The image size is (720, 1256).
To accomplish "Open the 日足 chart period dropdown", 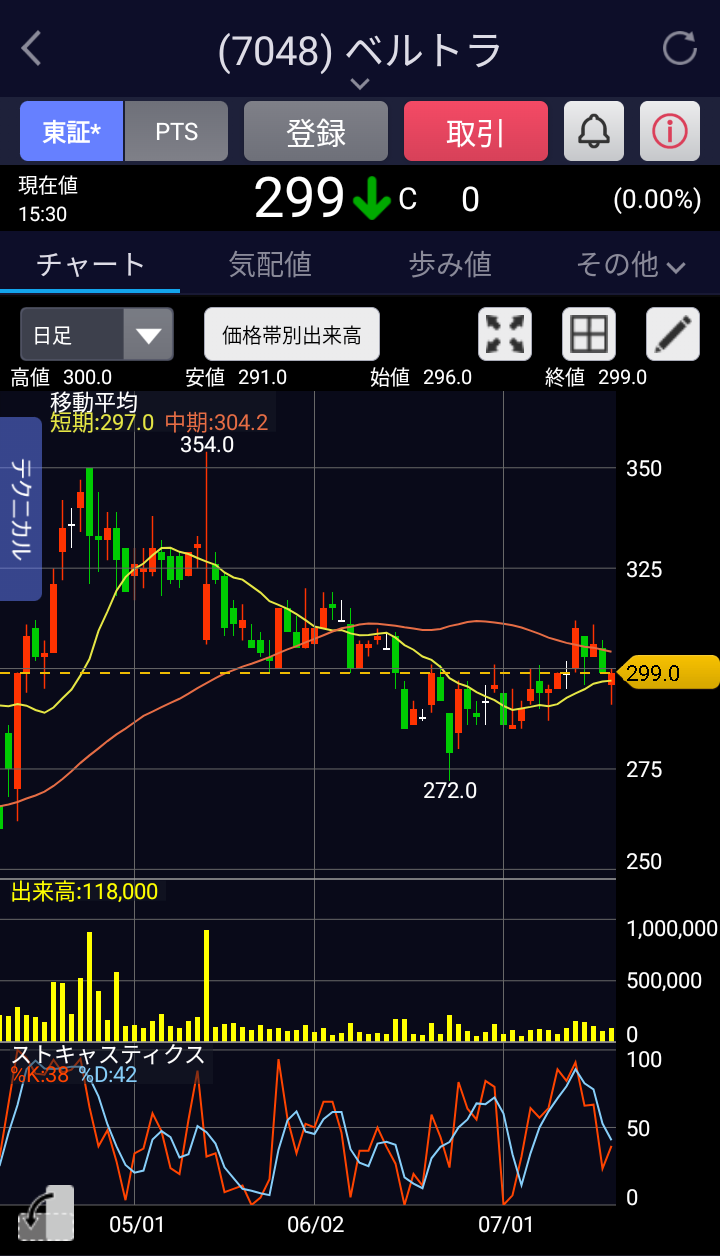I will point(97,334).
